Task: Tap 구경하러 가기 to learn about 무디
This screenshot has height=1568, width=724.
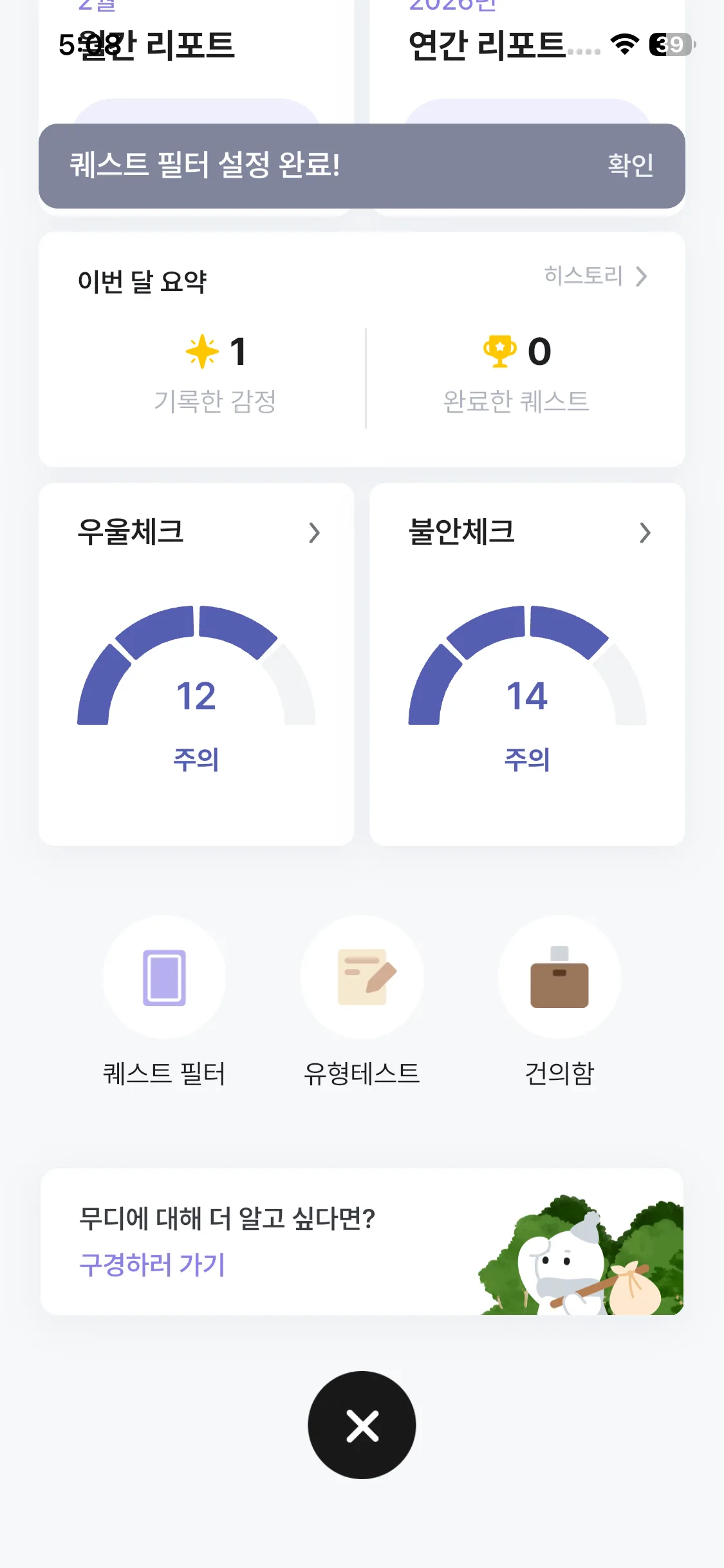Action: 152,1265
